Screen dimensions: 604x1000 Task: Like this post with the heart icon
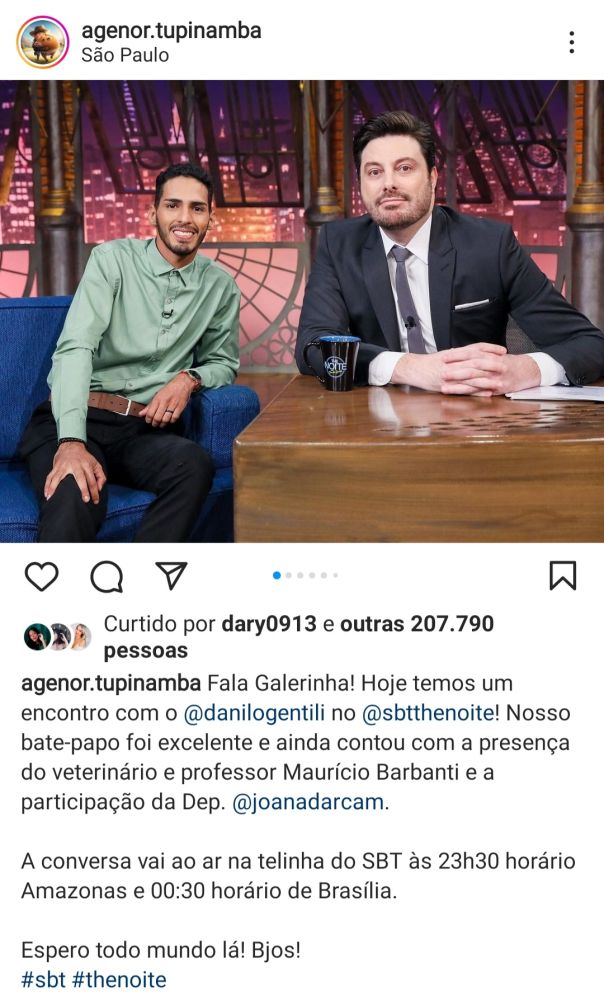(41, 576)
